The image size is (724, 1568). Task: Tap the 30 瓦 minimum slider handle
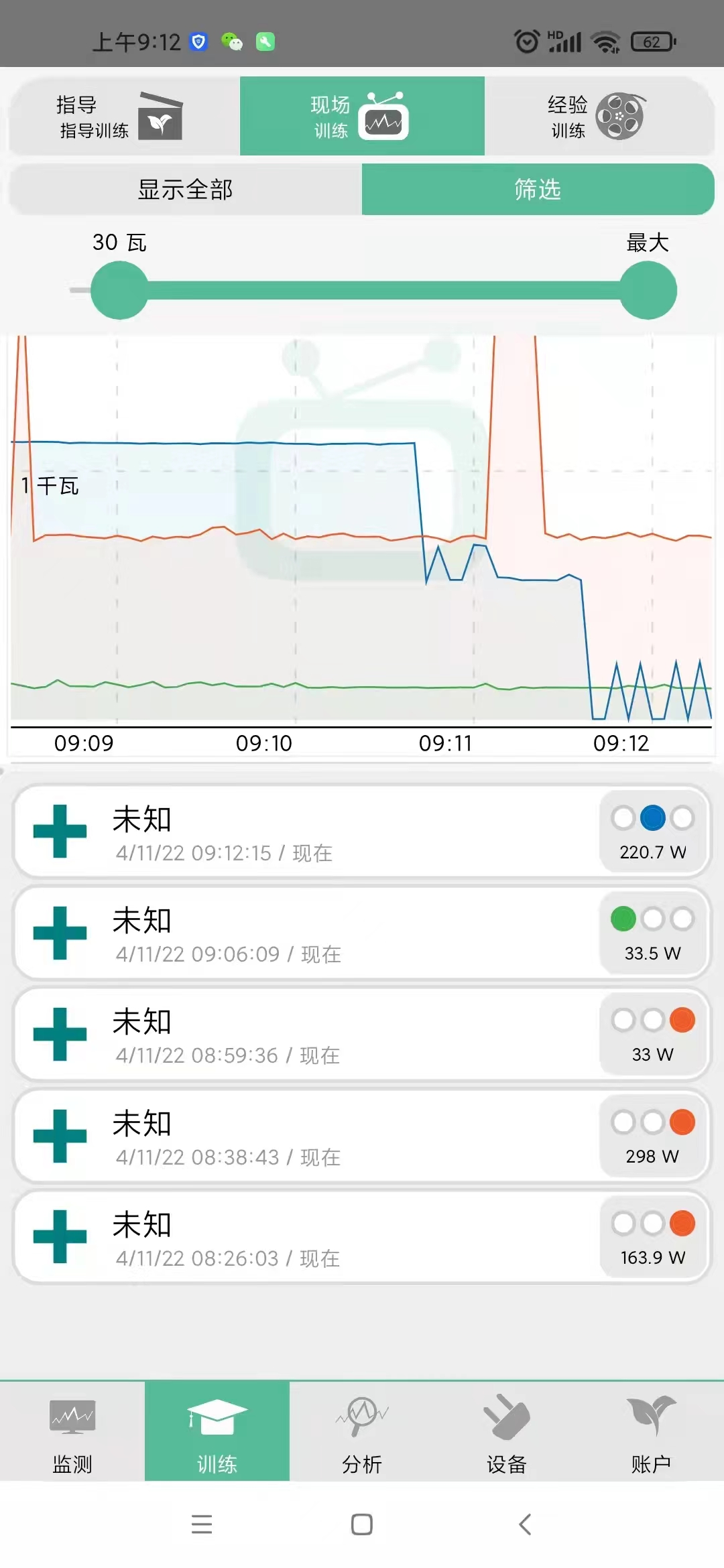click(119, 290)
